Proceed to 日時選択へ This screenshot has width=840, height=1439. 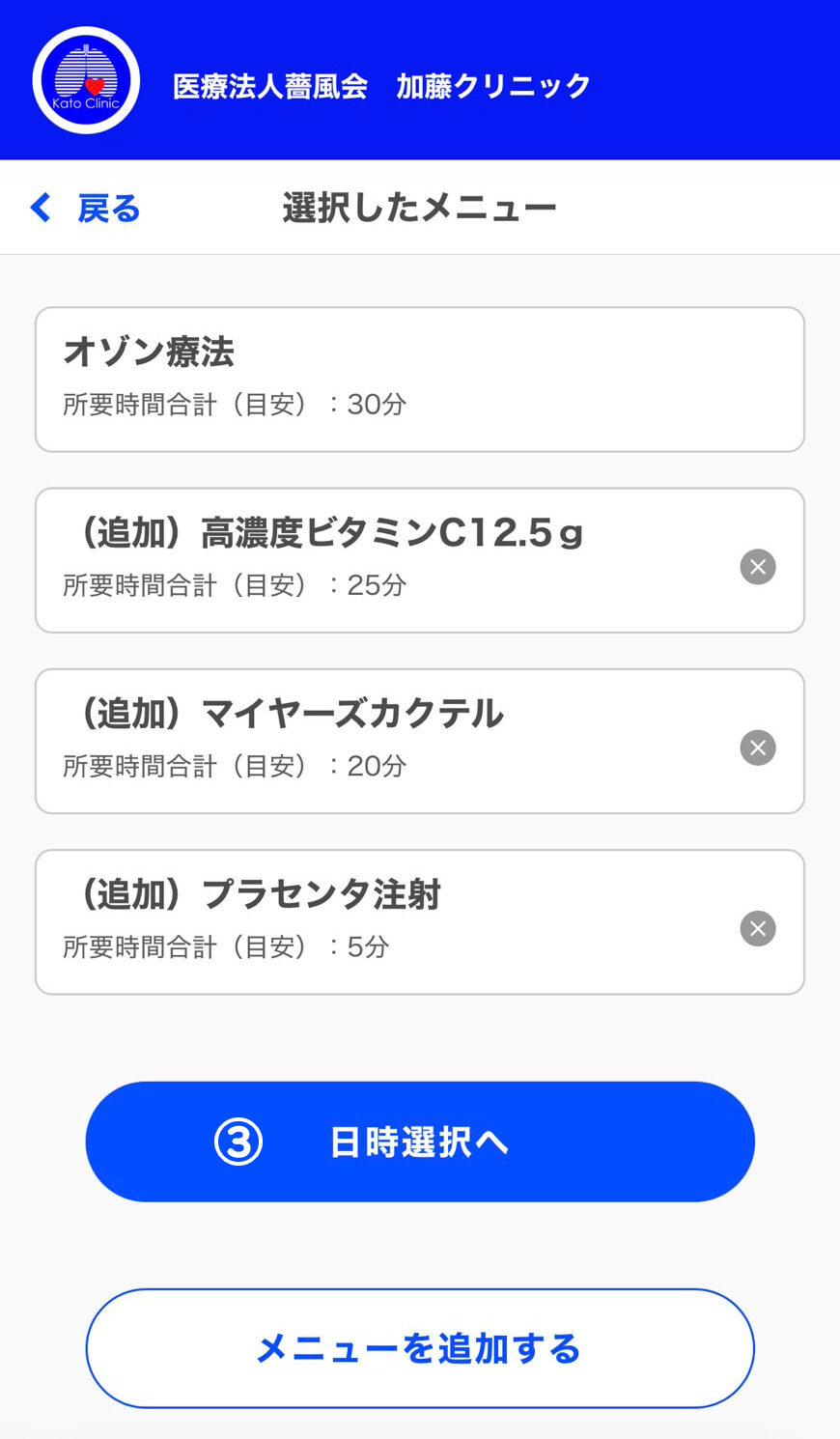[420, 1142]
